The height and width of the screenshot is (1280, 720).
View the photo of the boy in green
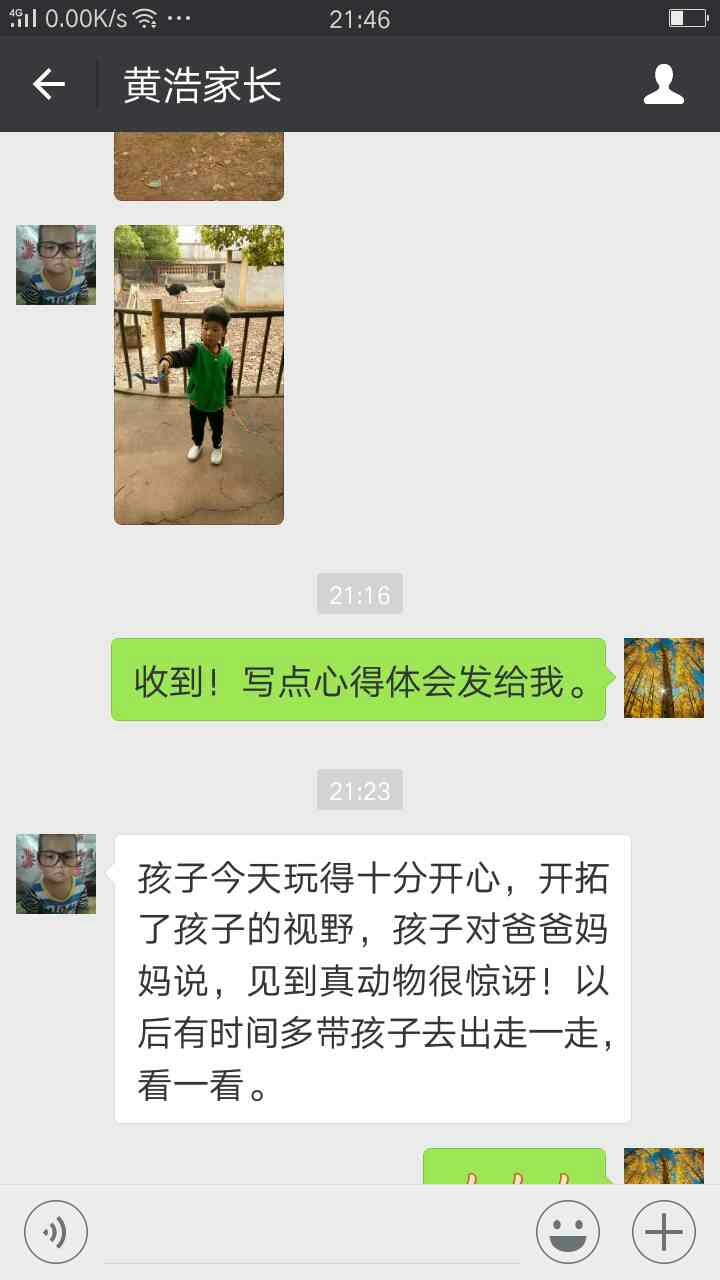click(199, 375)
